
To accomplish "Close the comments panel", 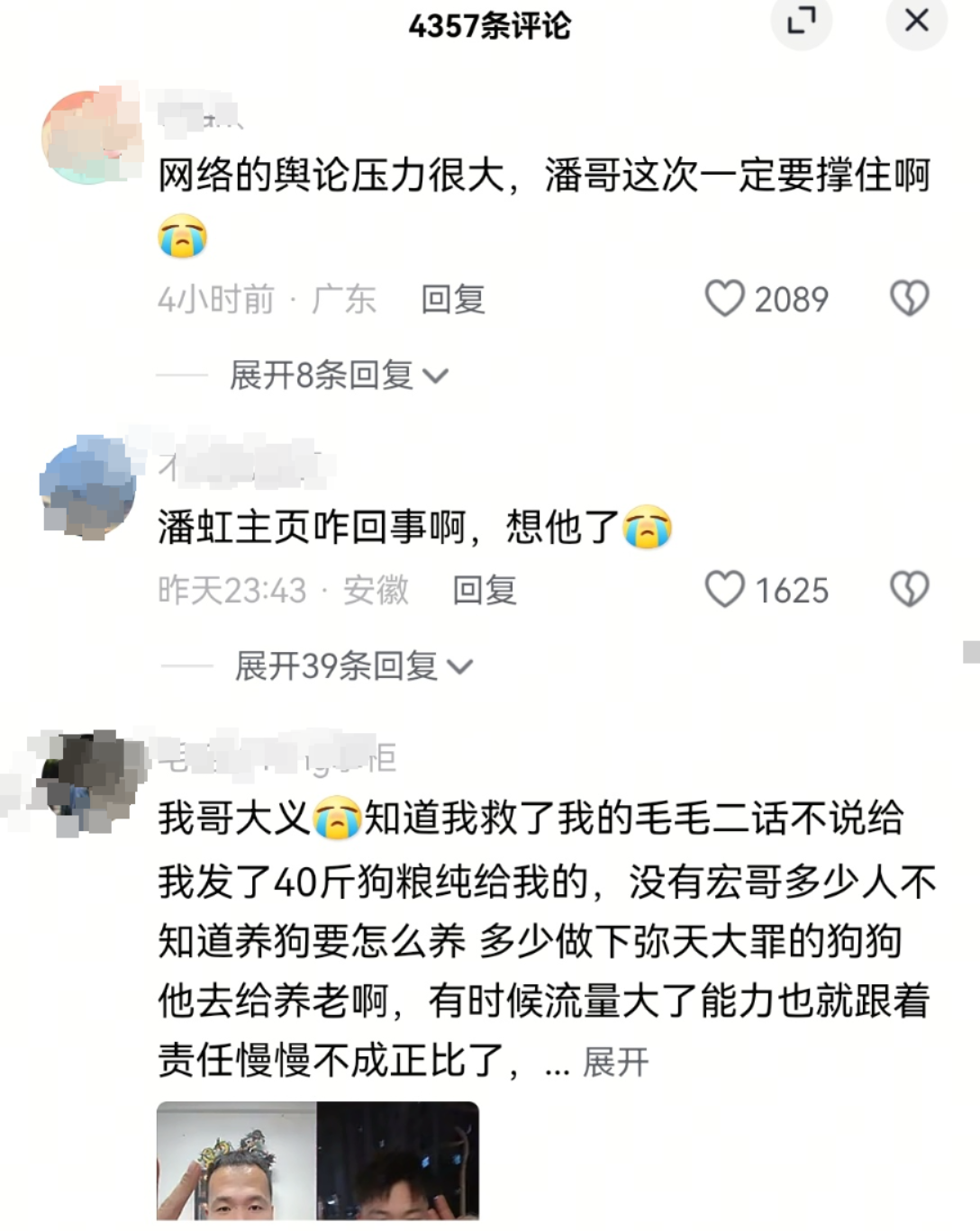I will (x=916, y=21).
